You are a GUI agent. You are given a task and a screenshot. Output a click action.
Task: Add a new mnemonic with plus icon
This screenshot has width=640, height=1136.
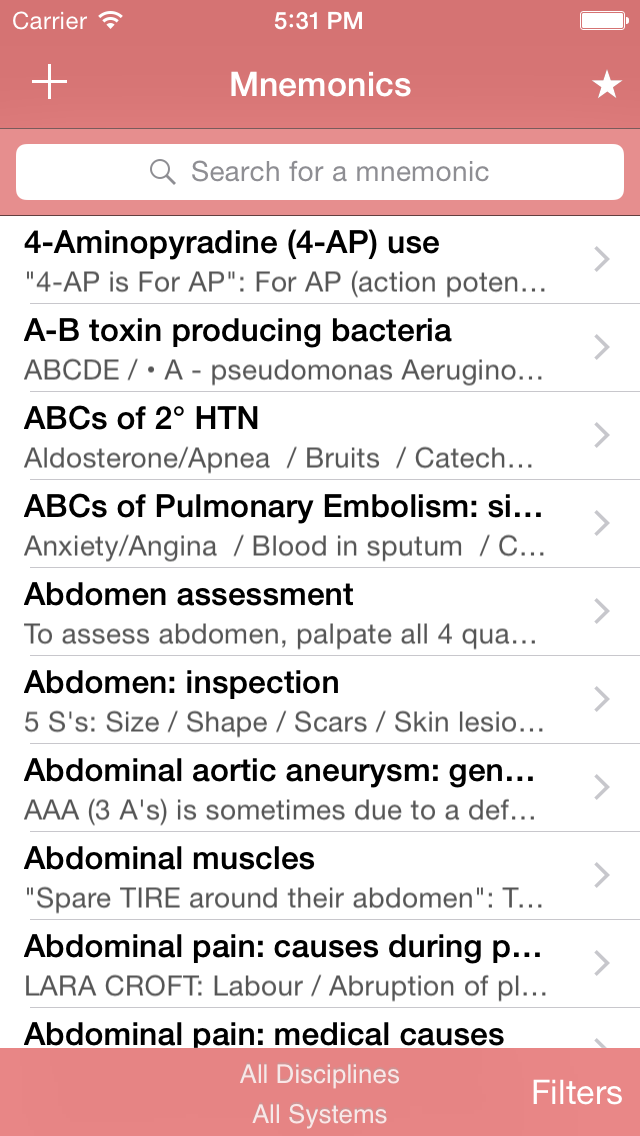coord(49,84)
